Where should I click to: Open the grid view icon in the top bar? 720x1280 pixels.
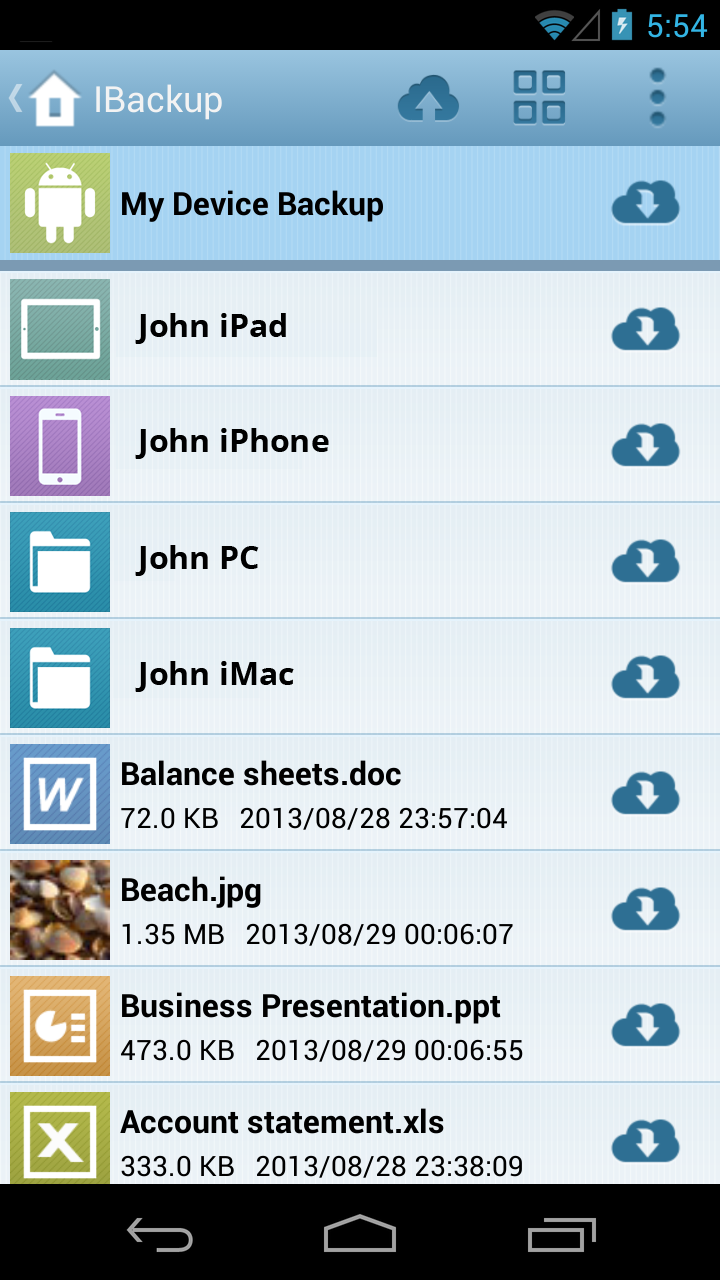538,97
